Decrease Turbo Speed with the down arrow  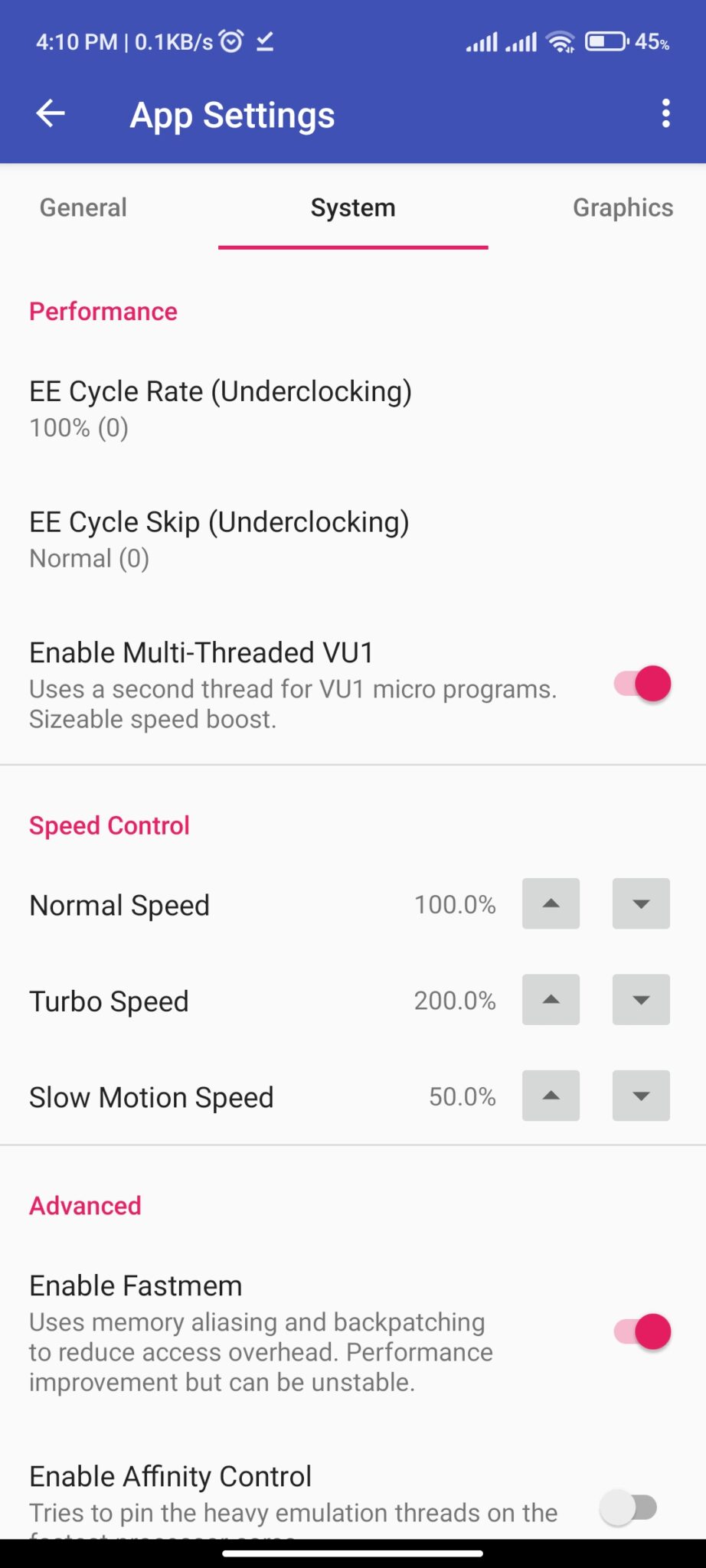[641, 1000]
